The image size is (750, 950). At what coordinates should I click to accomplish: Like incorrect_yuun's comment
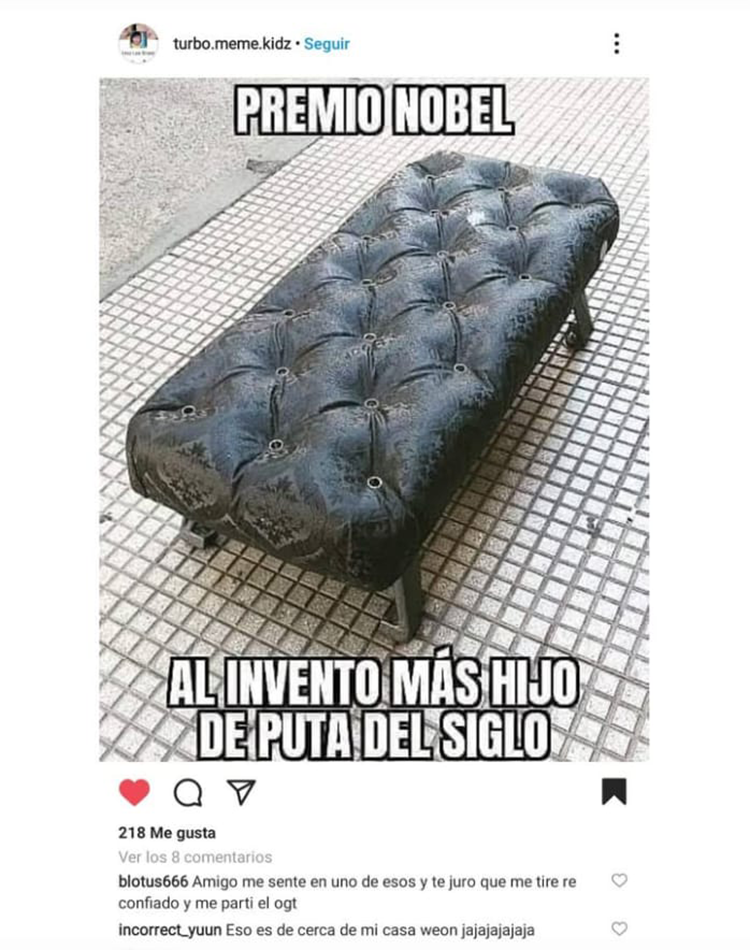pyautogui.click(x=619, y=929)
